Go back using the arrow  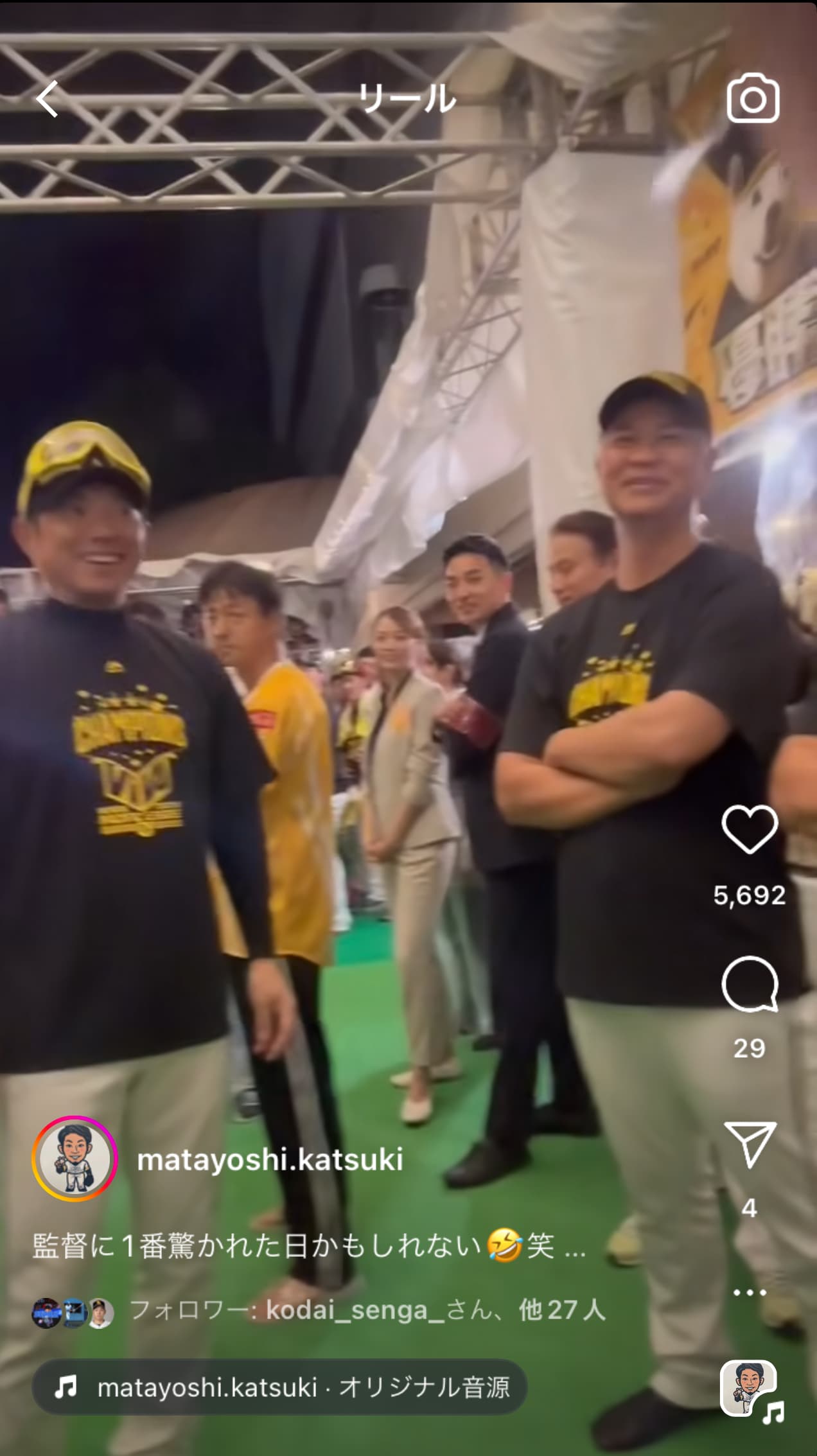48,99
